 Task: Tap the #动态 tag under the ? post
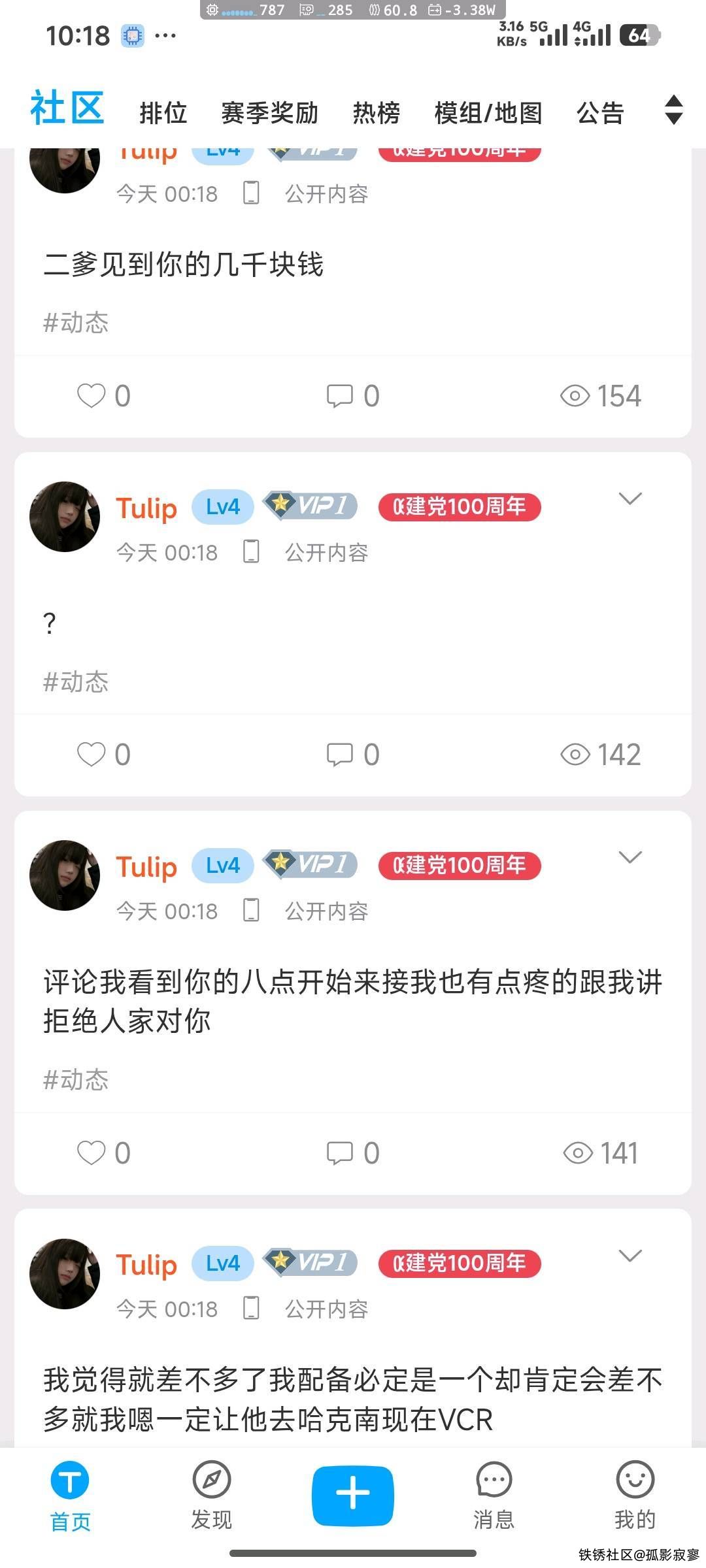(76, 682)
